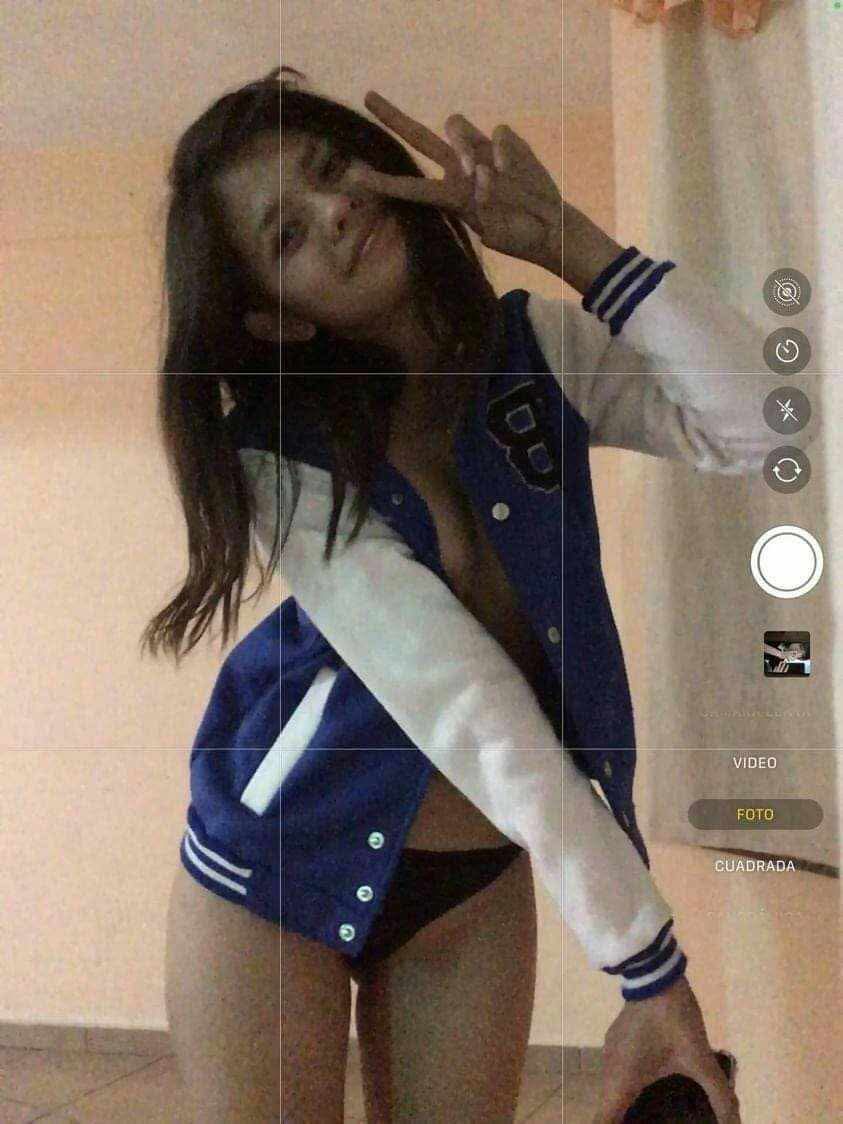Toggle the camera flash

pos(787,410)
